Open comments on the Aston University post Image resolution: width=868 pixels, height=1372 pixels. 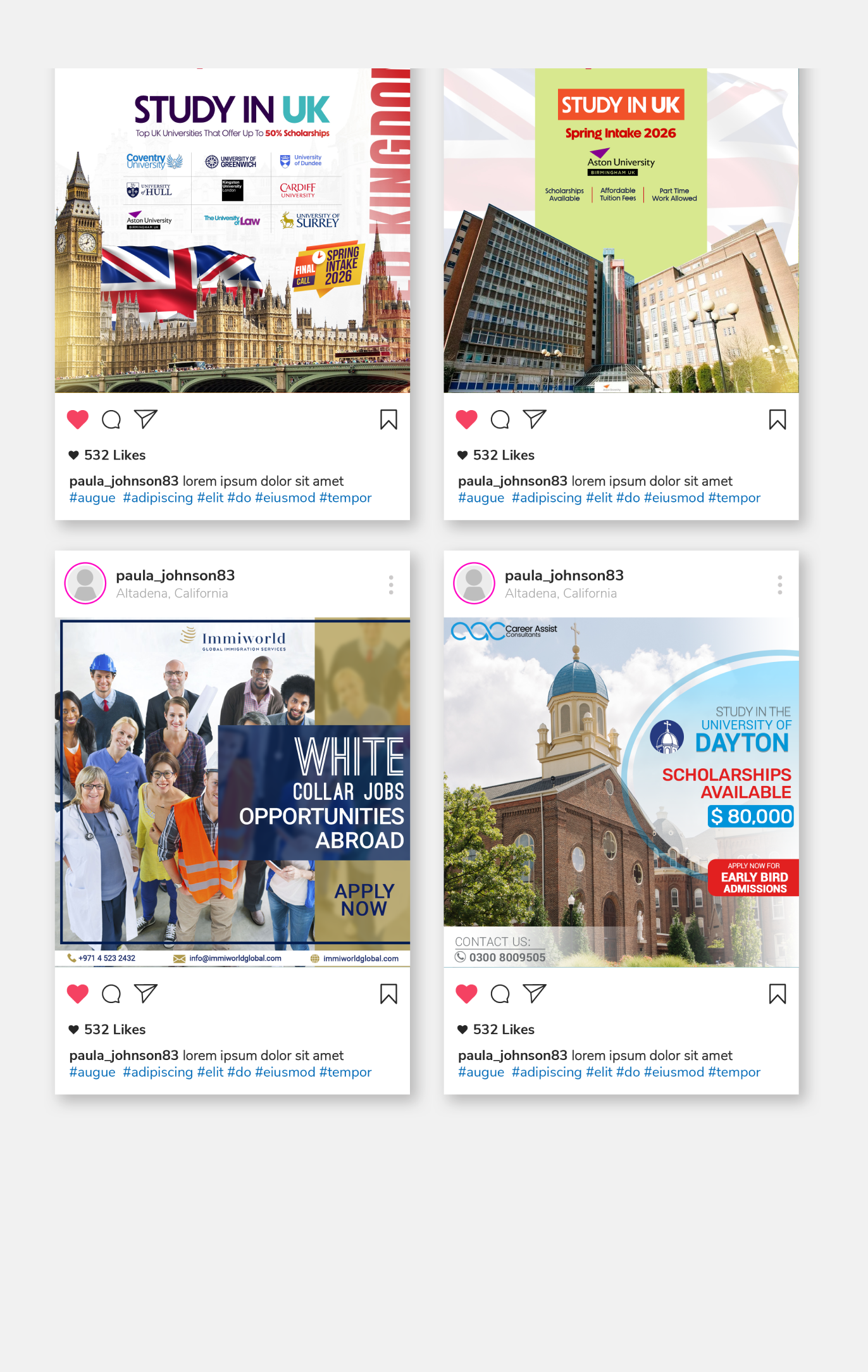pos(500,418)
